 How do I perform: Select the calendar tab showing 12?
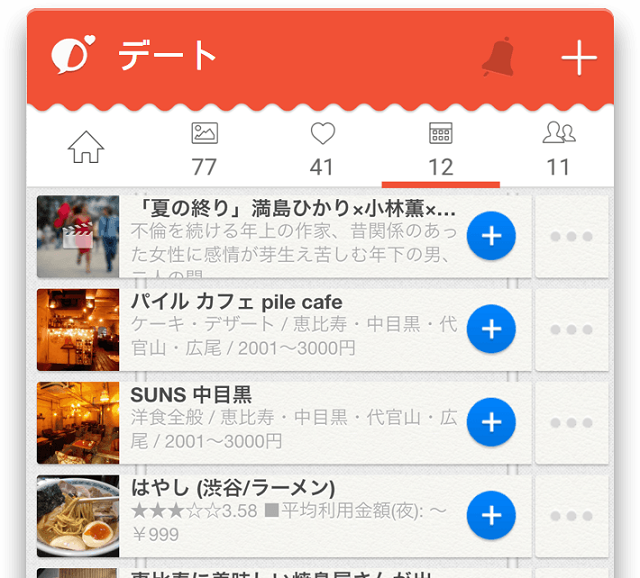pyautogui.click(x=440, y=148)
